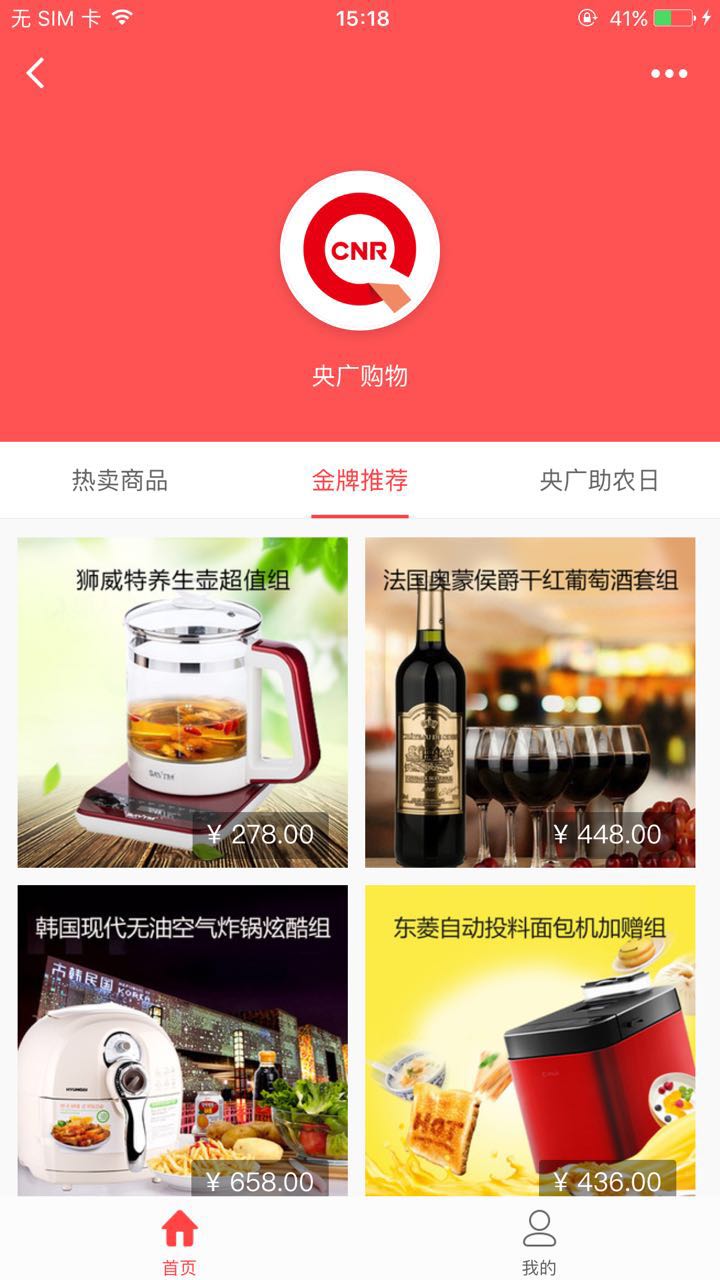Go back using the top-left arrow
Image resolution: width=720 pixels, height=1280 pixels.
coord(36,73)
